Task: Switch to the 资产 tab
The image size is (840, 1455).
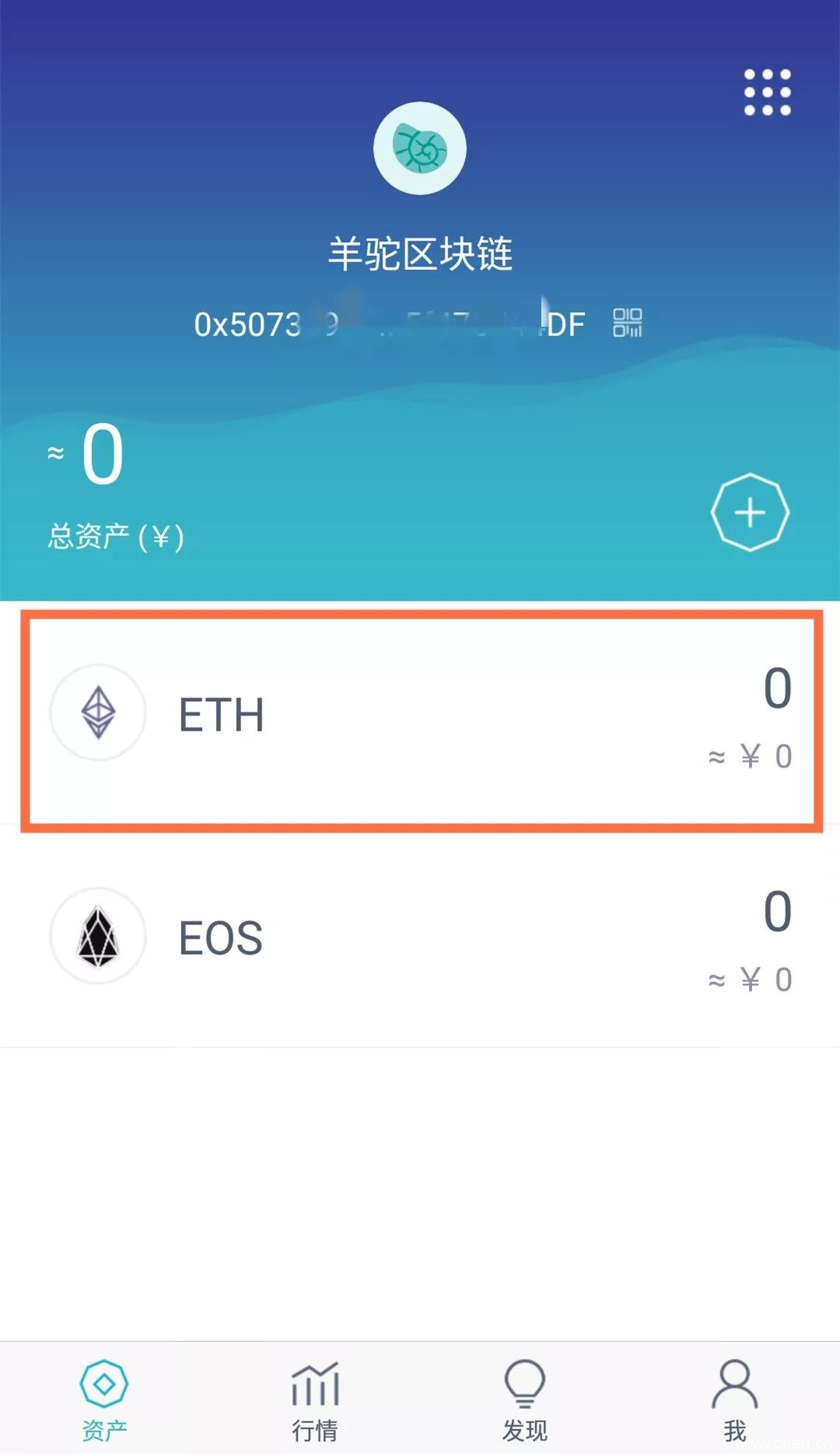Action: (104, 1399)
